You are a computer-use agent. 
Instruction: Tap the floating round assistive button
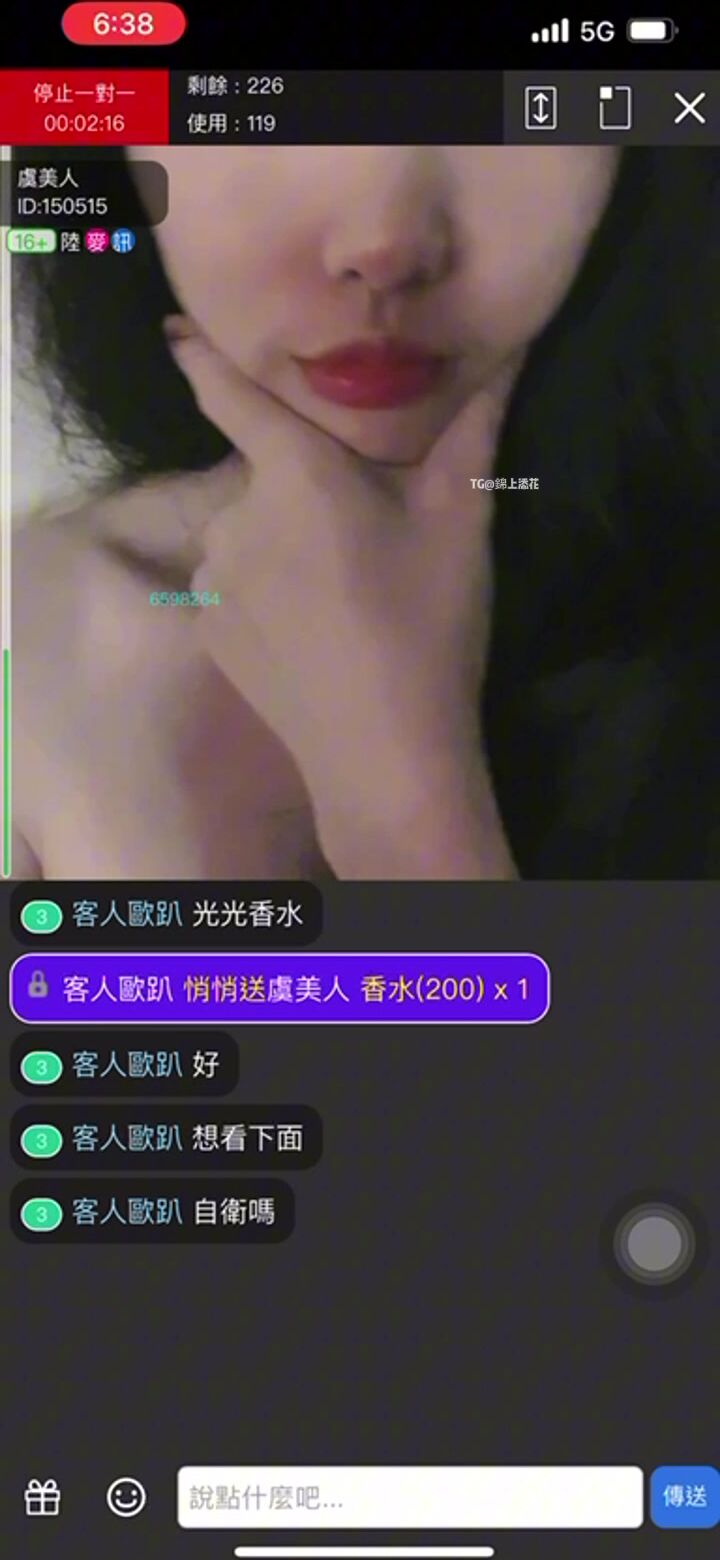pyautogui.click(x=654, y=1244)
